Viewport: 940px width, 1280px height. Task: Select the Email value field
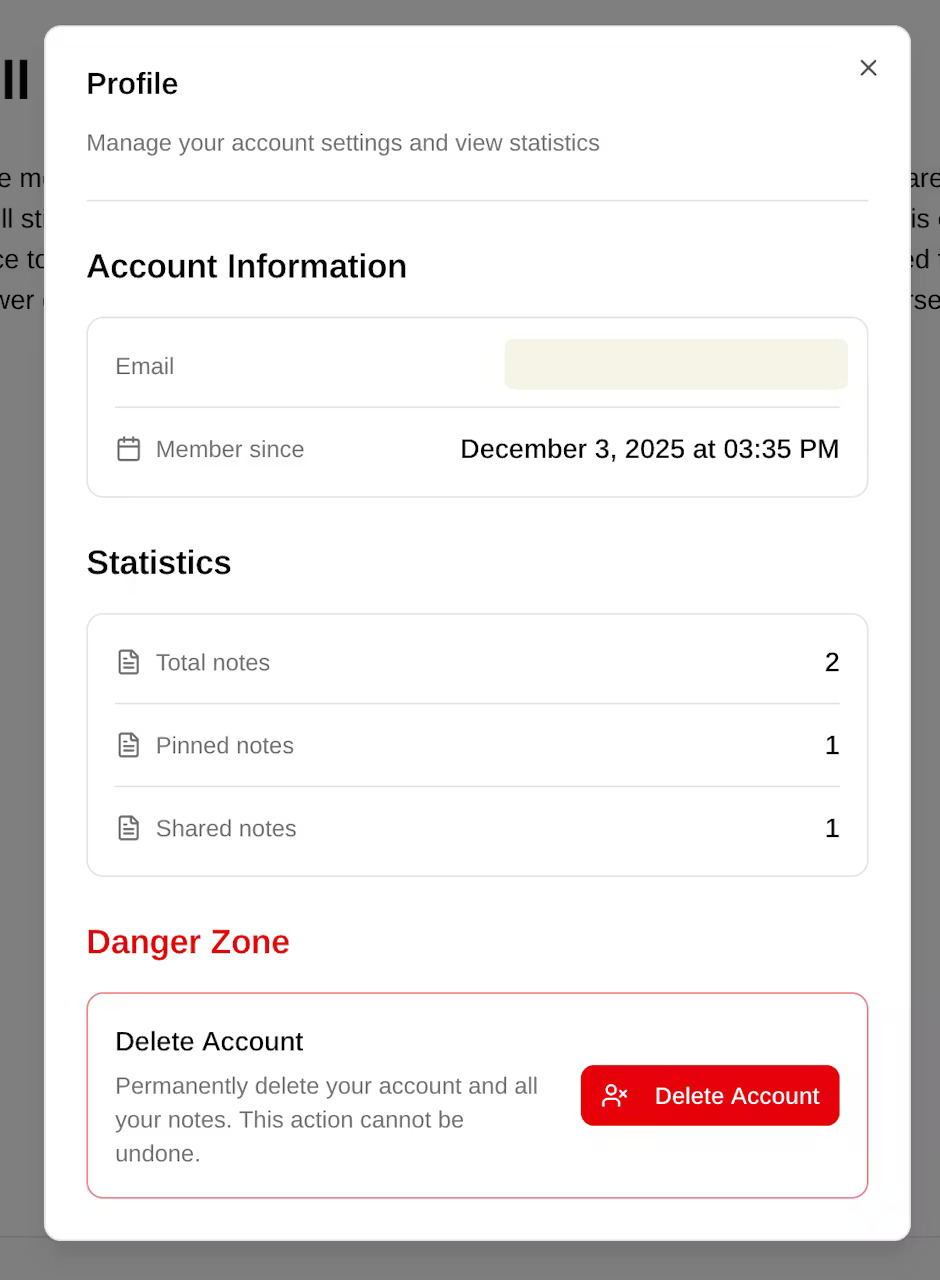coord(676,364)
